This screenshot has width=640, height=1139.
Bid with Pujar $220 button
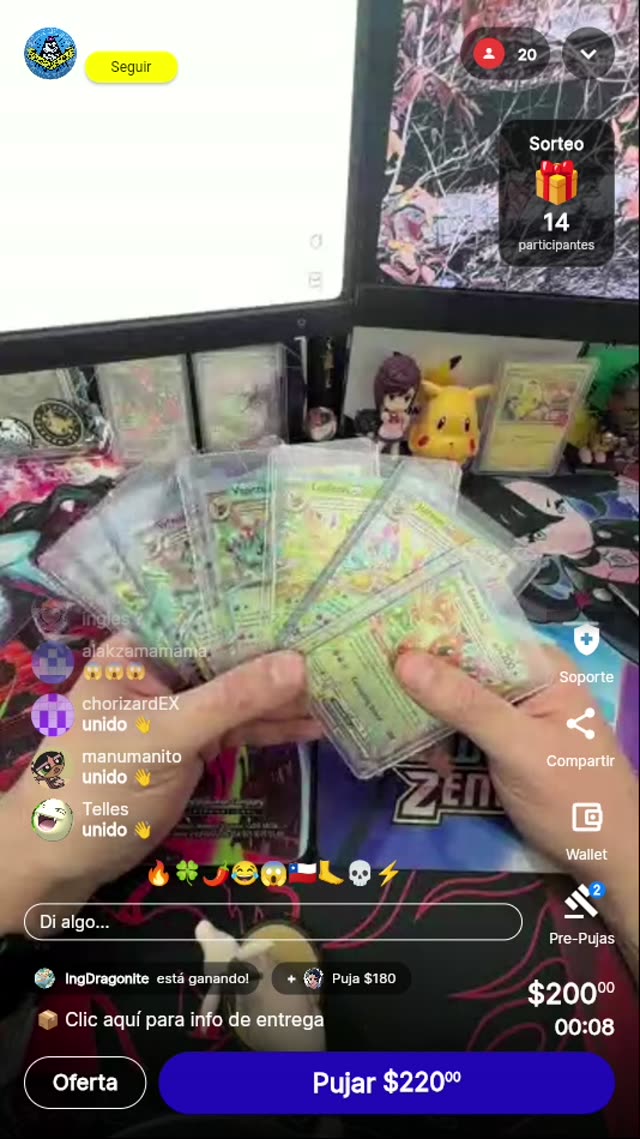pyautogui.click(x=386, y=1082)
